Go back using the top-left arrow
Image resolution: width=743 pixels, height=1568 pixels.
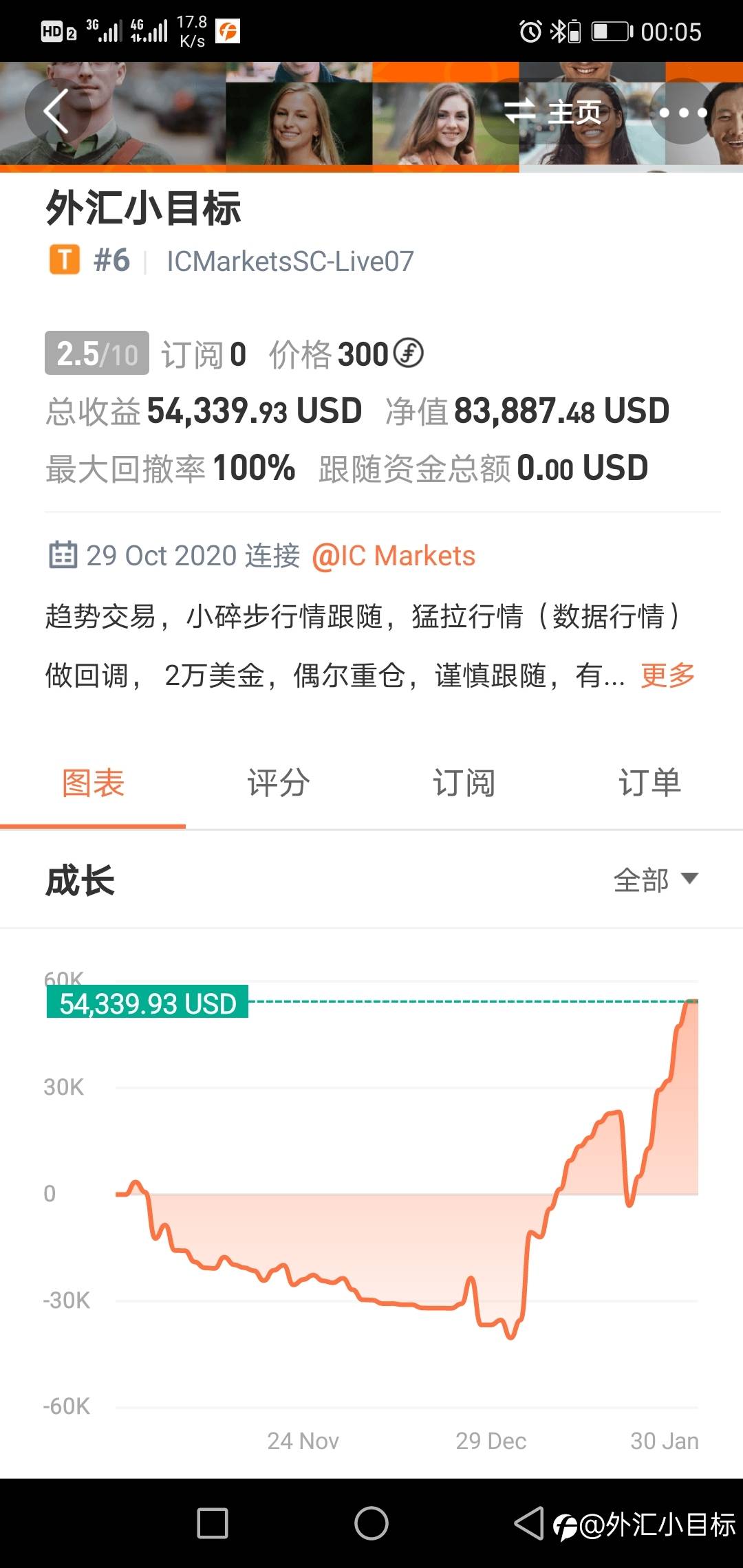pyautogui.click(x=58, y=111)
